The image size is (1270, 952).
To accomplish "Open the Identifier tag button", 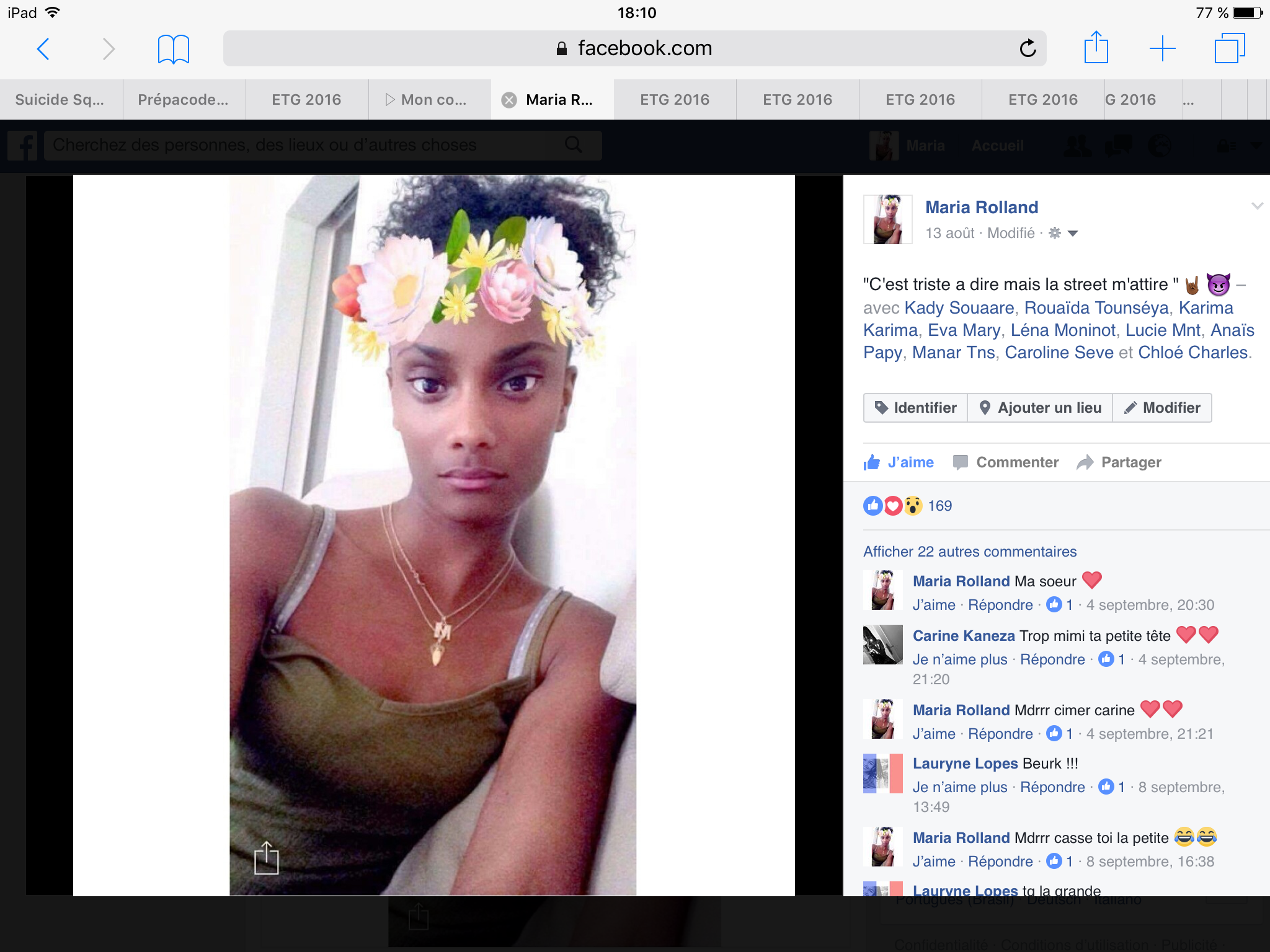I will coord(915,408).
